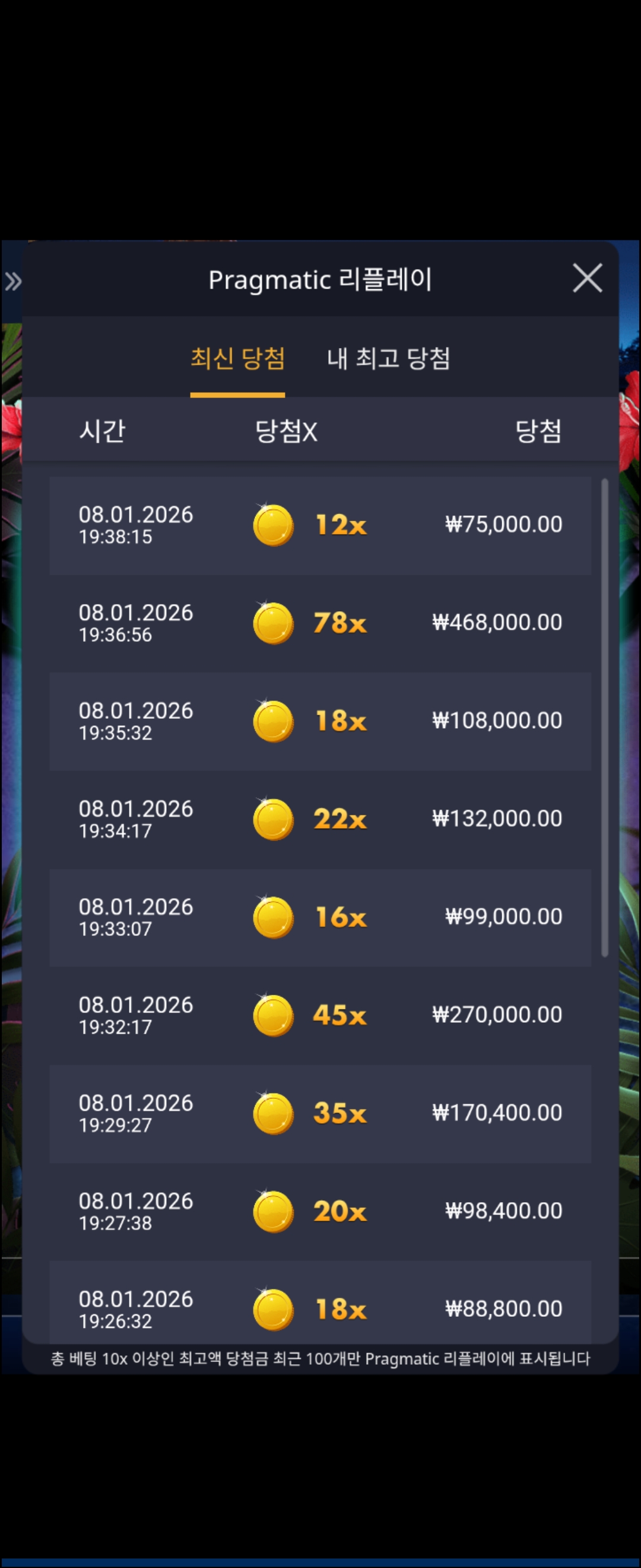Select the 20x replay from 19:27:38
Screen dimensions: 641x1568
pyautogui.click(x=320, y=1211)
